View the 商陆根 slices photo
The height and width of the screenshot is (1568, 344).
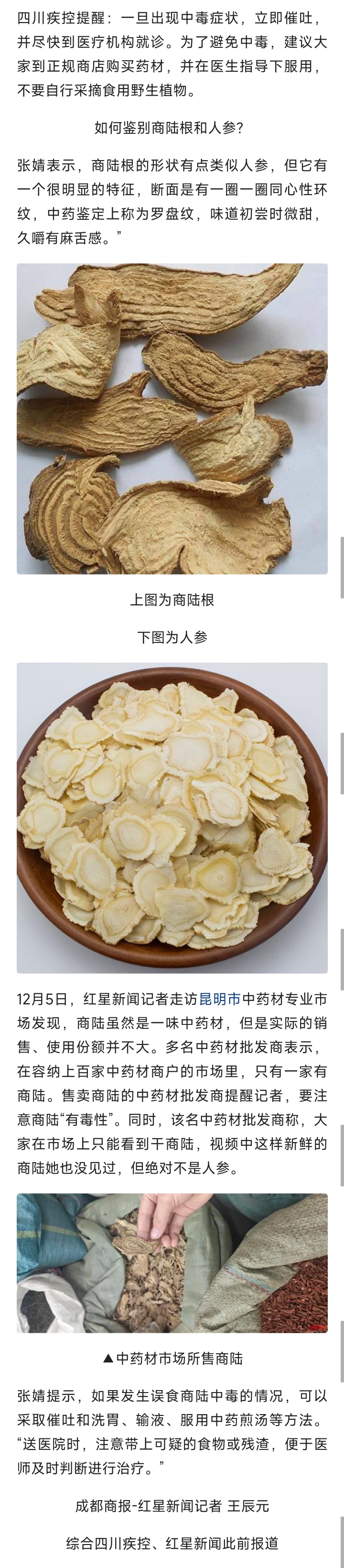click(172, 418)
